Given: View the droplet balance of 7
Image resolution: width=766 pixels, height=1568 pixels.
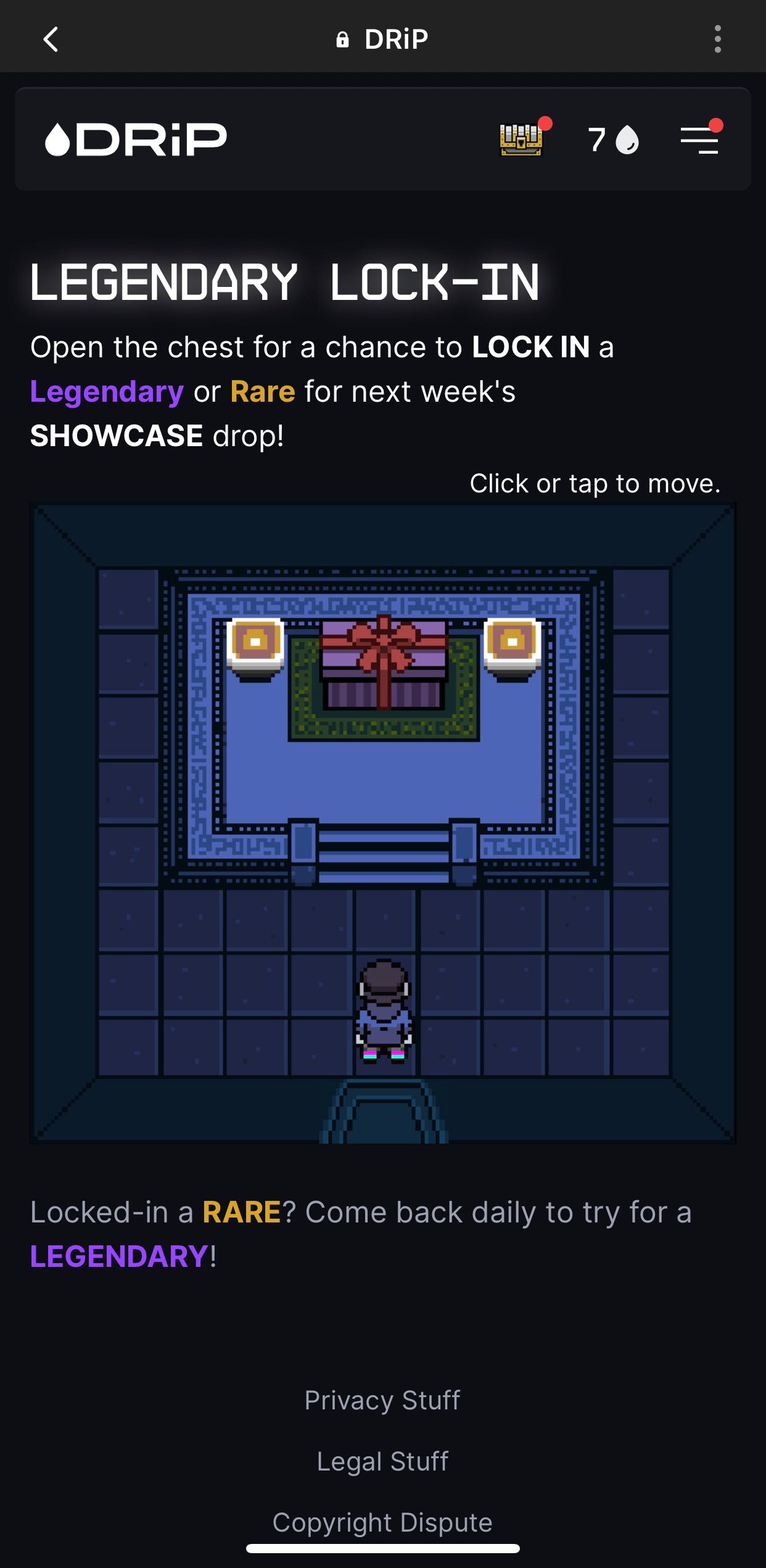Looking at the screenshot, I should [x=613, y=140].
